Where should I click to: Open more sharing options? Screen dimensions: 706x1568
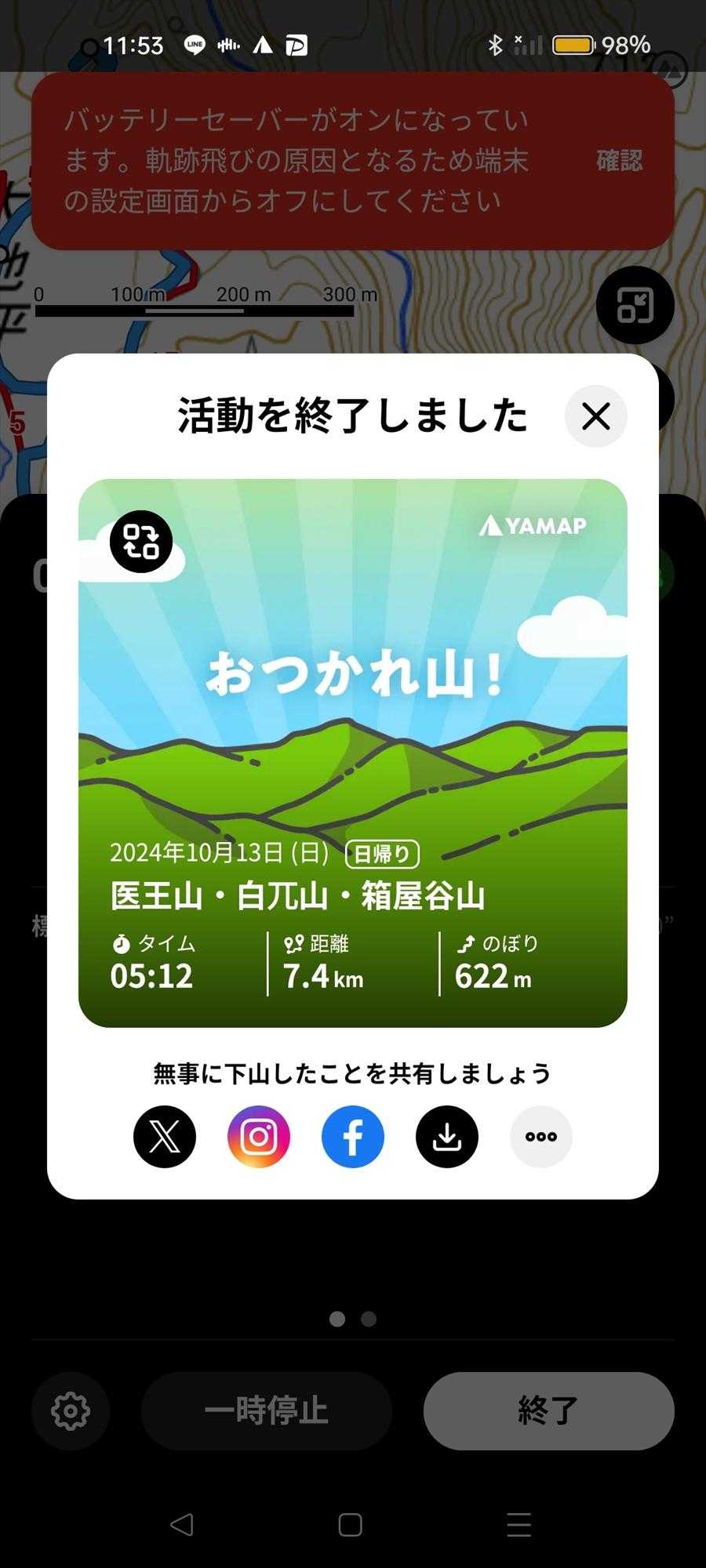tap(541, 1137)
